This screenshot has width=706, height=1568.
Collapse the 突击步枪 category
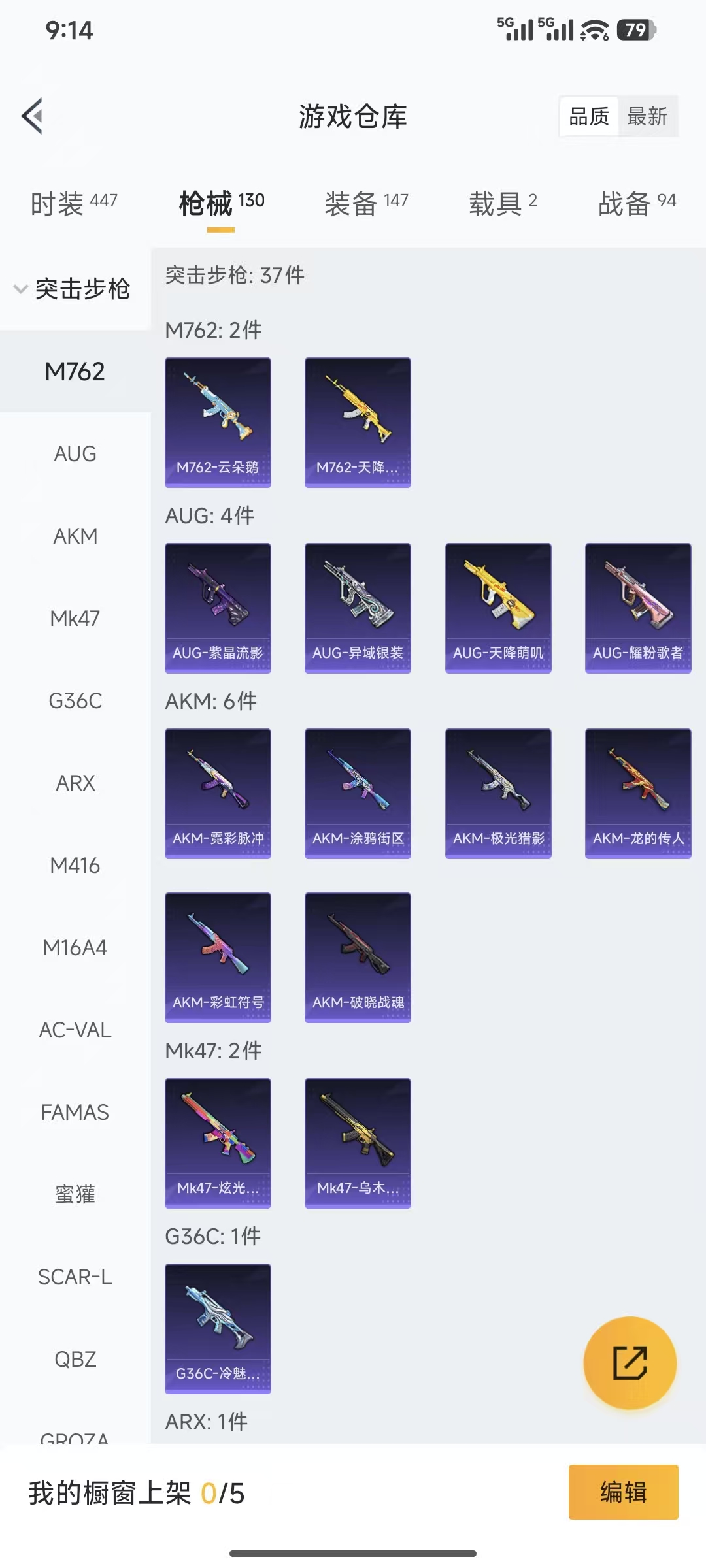point(73,289)
